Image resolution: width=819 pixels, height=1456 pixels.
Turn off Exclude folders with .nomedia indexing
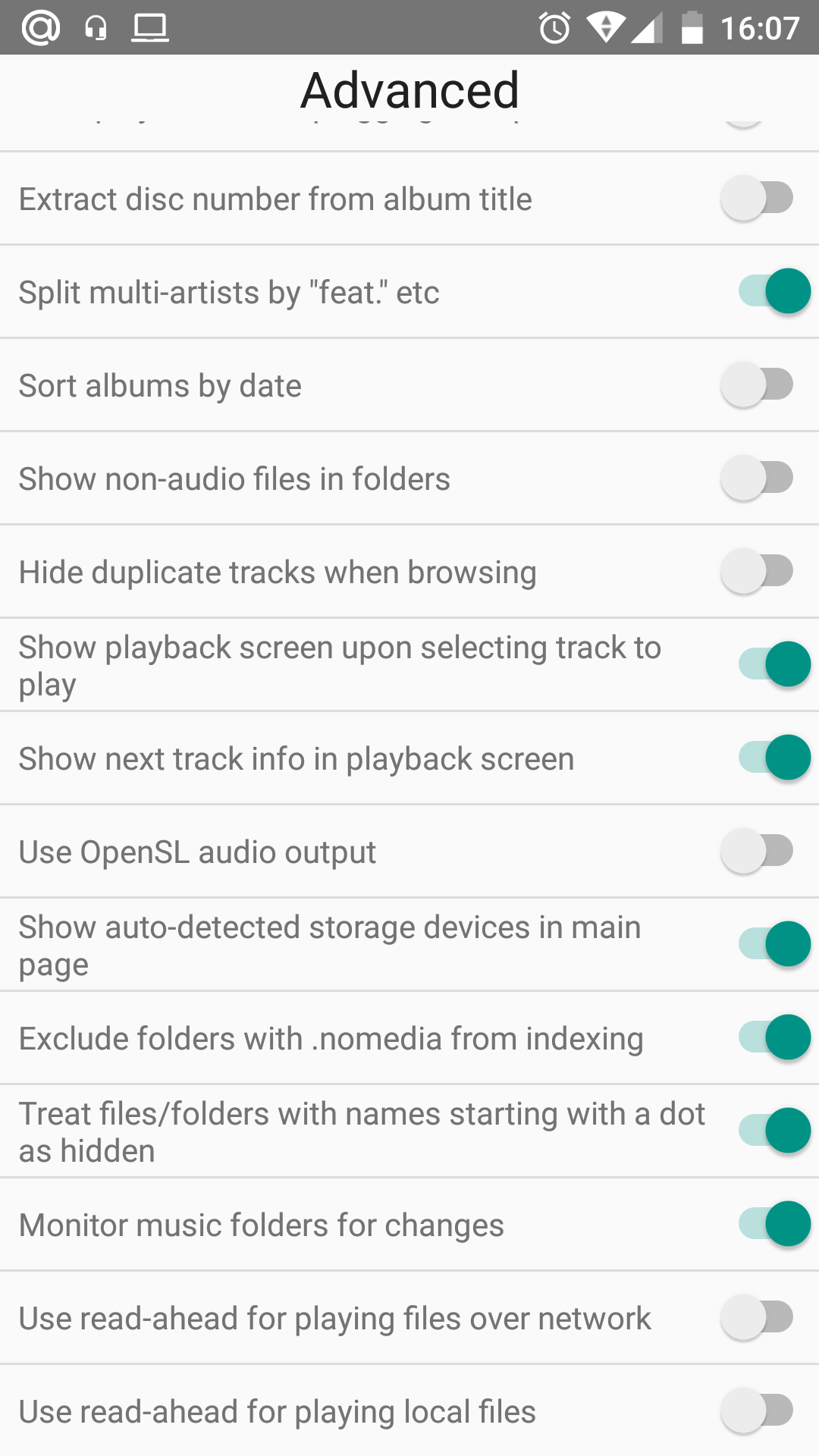[x=775, y=1037]
